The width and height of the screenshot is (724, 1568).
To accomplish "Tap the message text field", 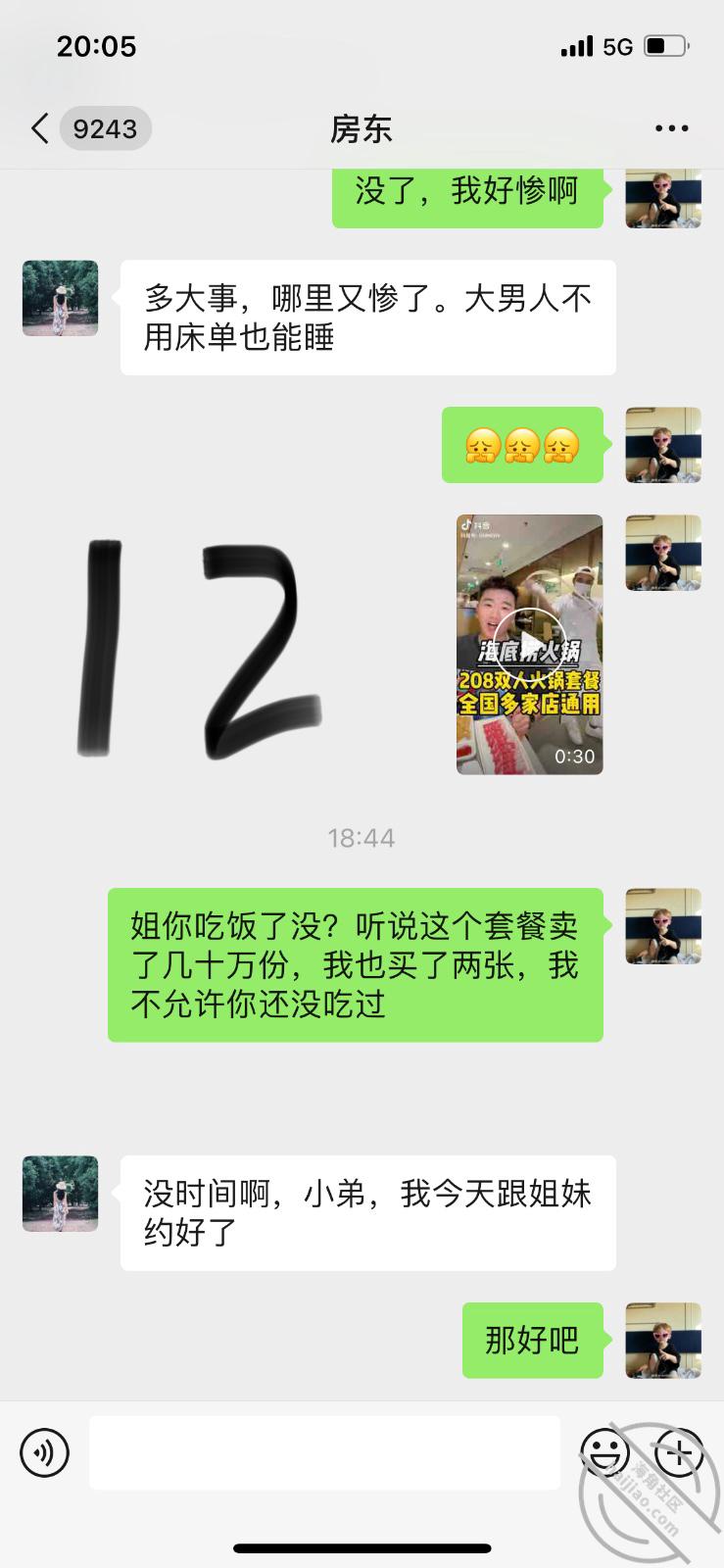I will [324, 1452].
